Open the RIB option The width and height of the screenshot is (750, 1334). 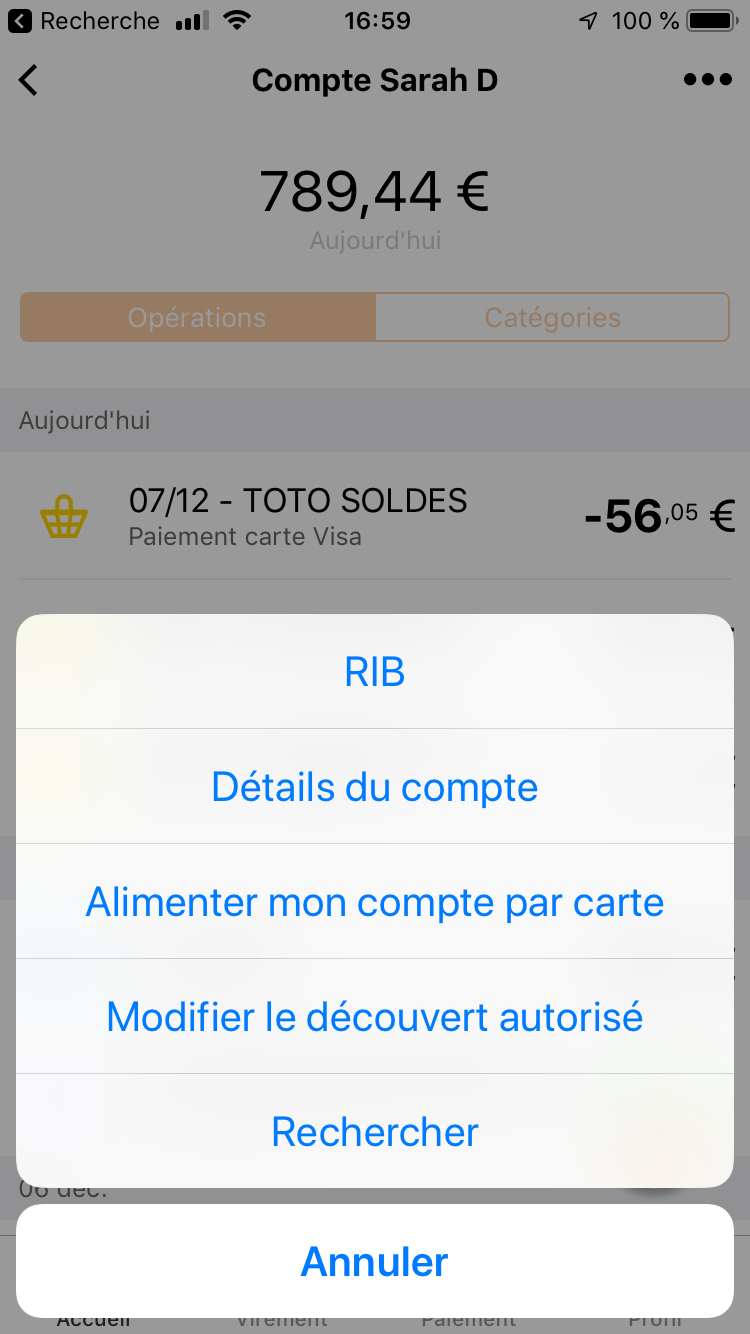375,672
